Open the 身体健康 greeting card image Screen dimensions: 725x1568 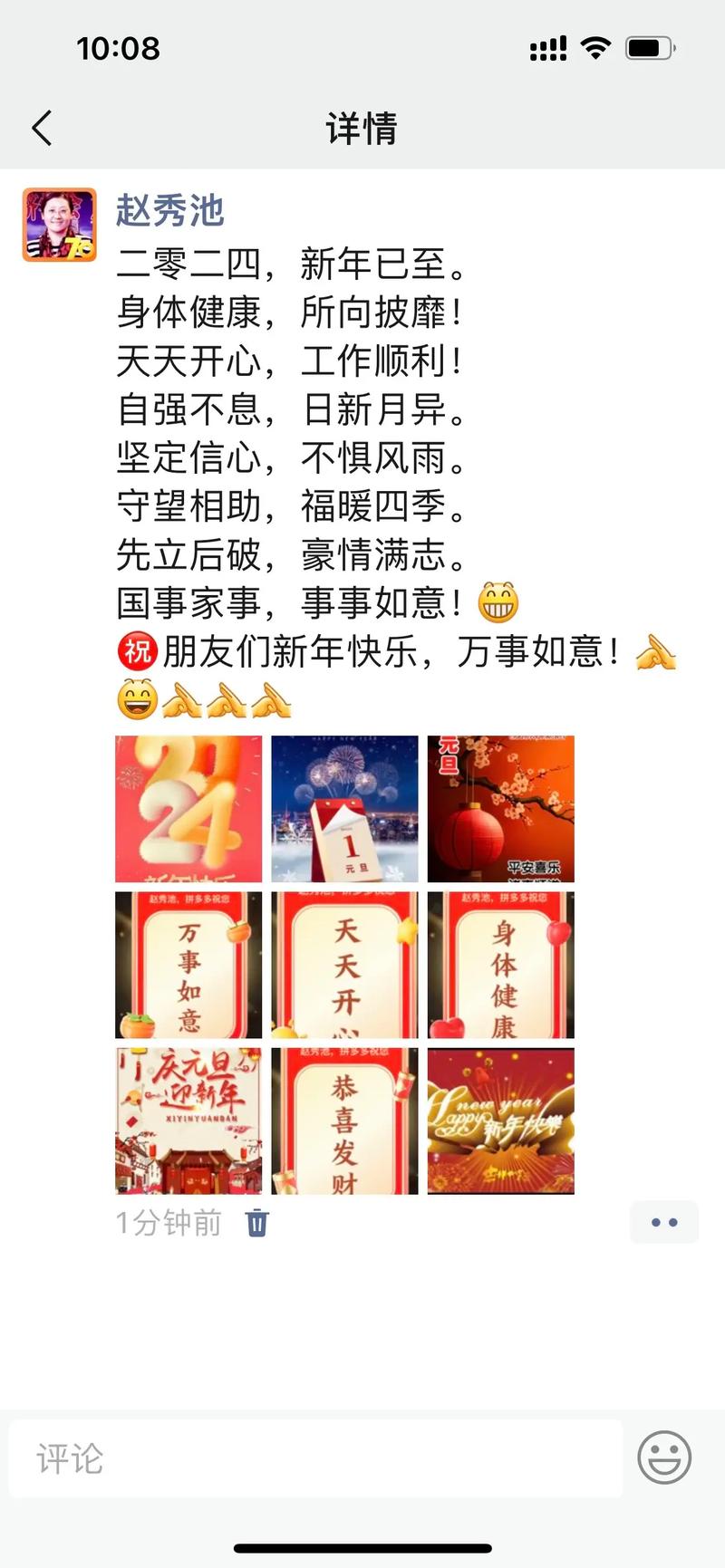501,965
